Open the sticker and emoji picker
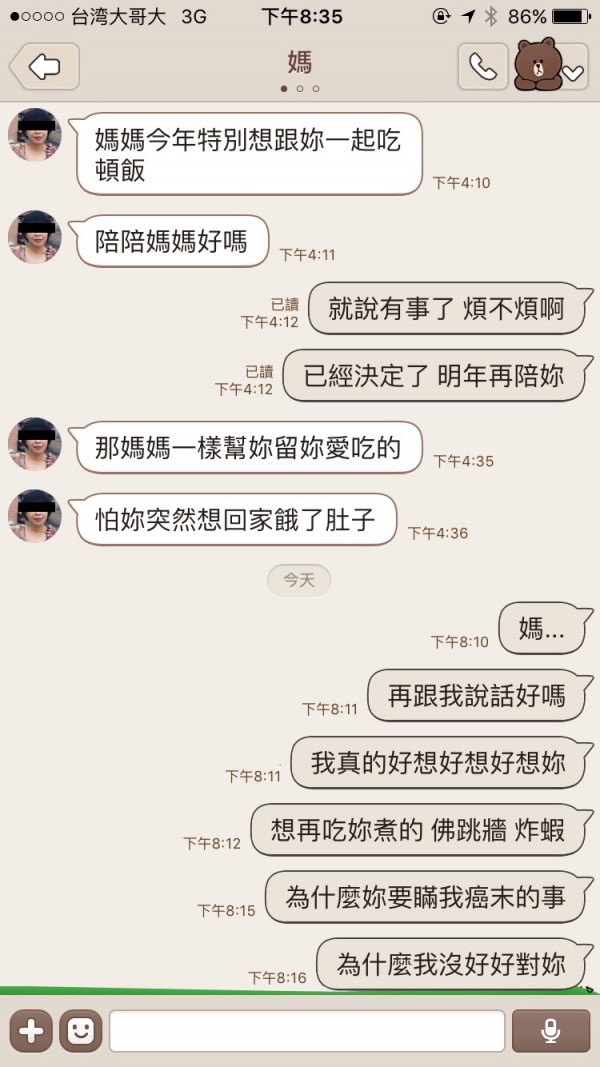 point(81,1031)
